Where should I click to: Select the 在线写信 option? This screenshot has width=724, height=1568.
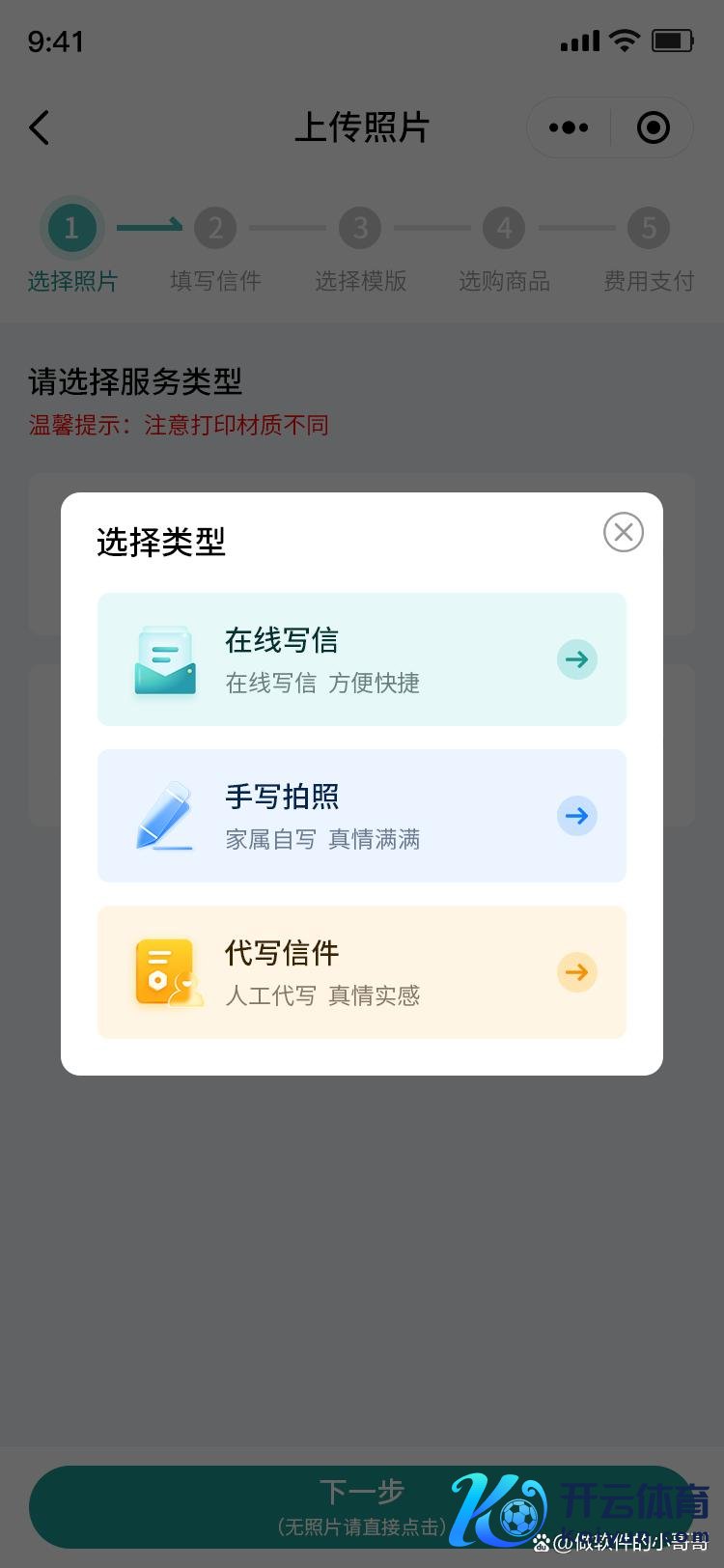[361, 659]
